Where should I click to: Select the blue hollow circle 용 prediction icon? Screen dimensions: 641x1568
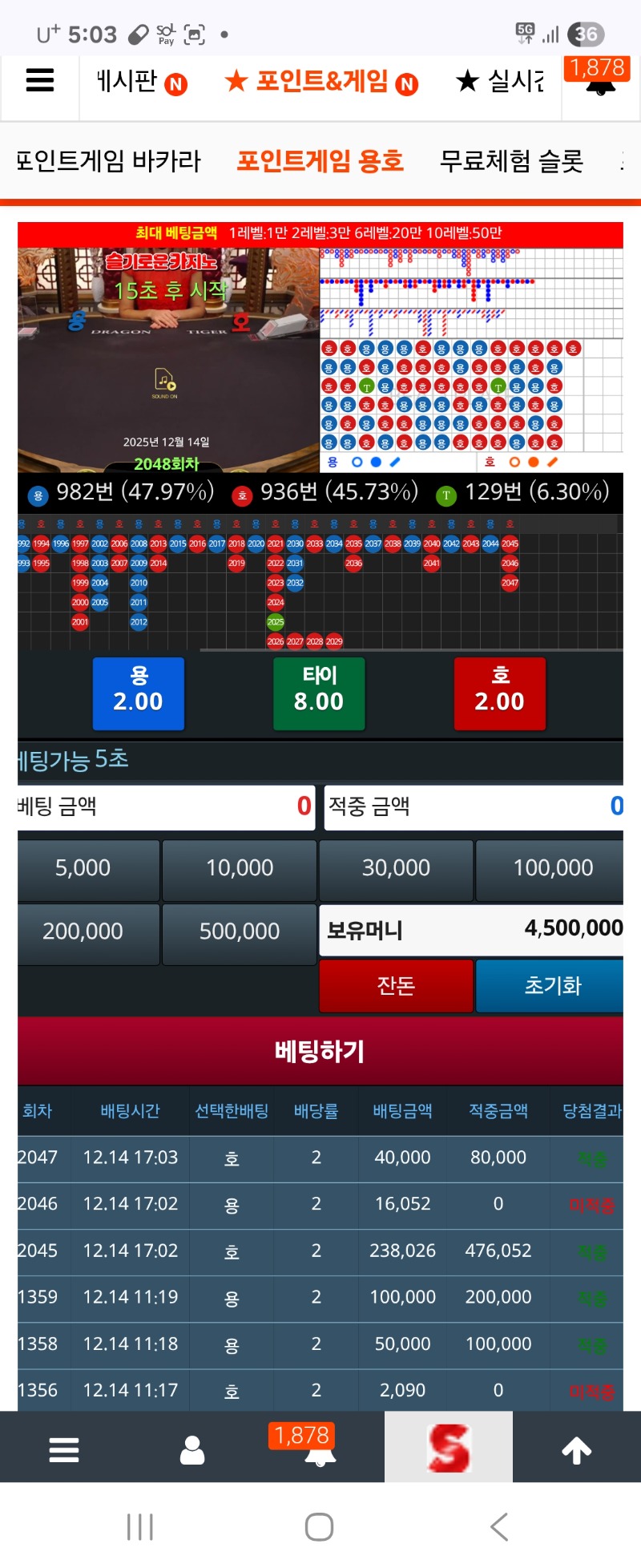tap(357, 463)
